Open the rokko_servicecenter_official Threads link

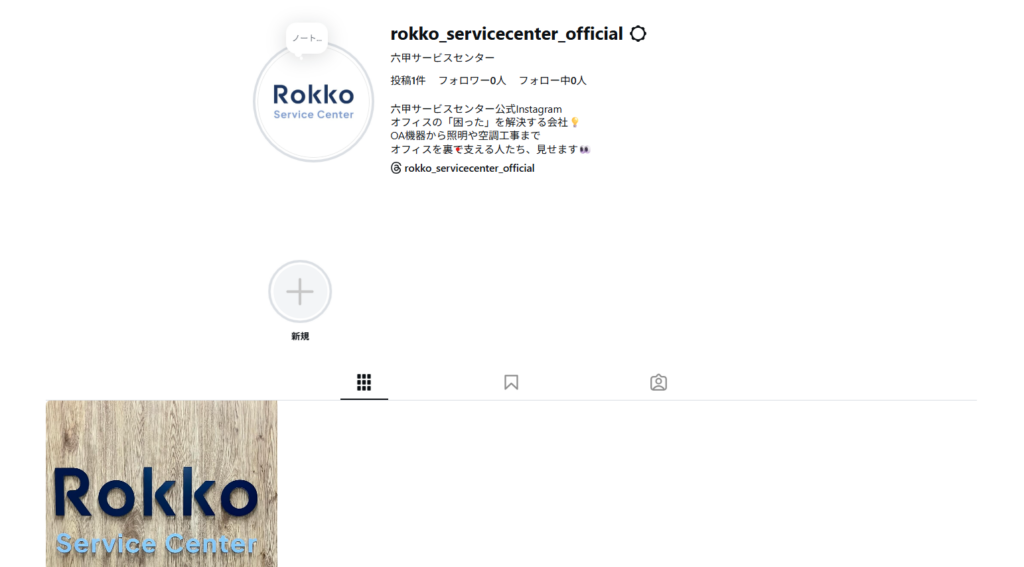tap(462, 168)
